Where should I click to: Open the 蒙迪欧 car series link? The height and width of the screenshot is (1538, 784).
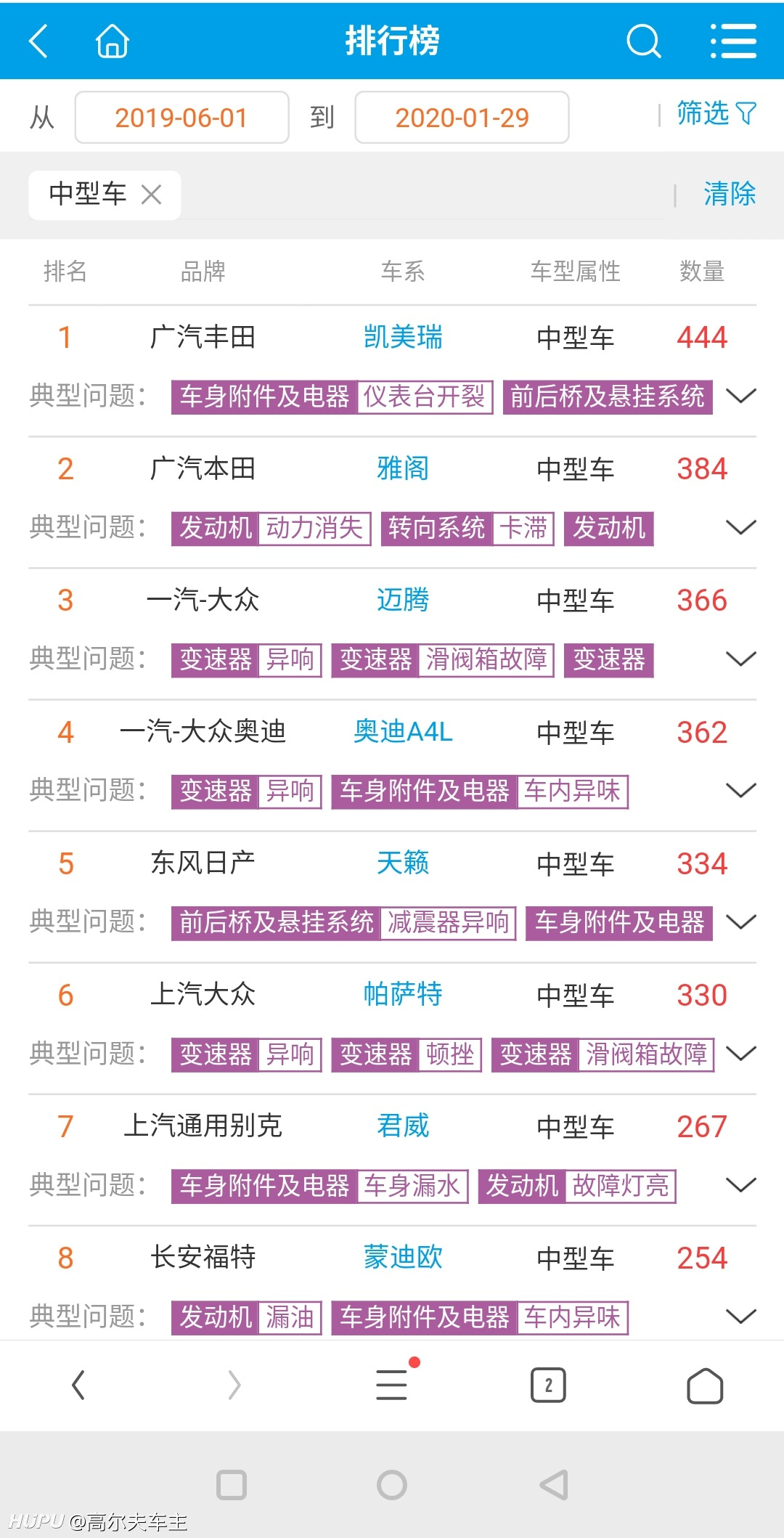[403, 1257]
